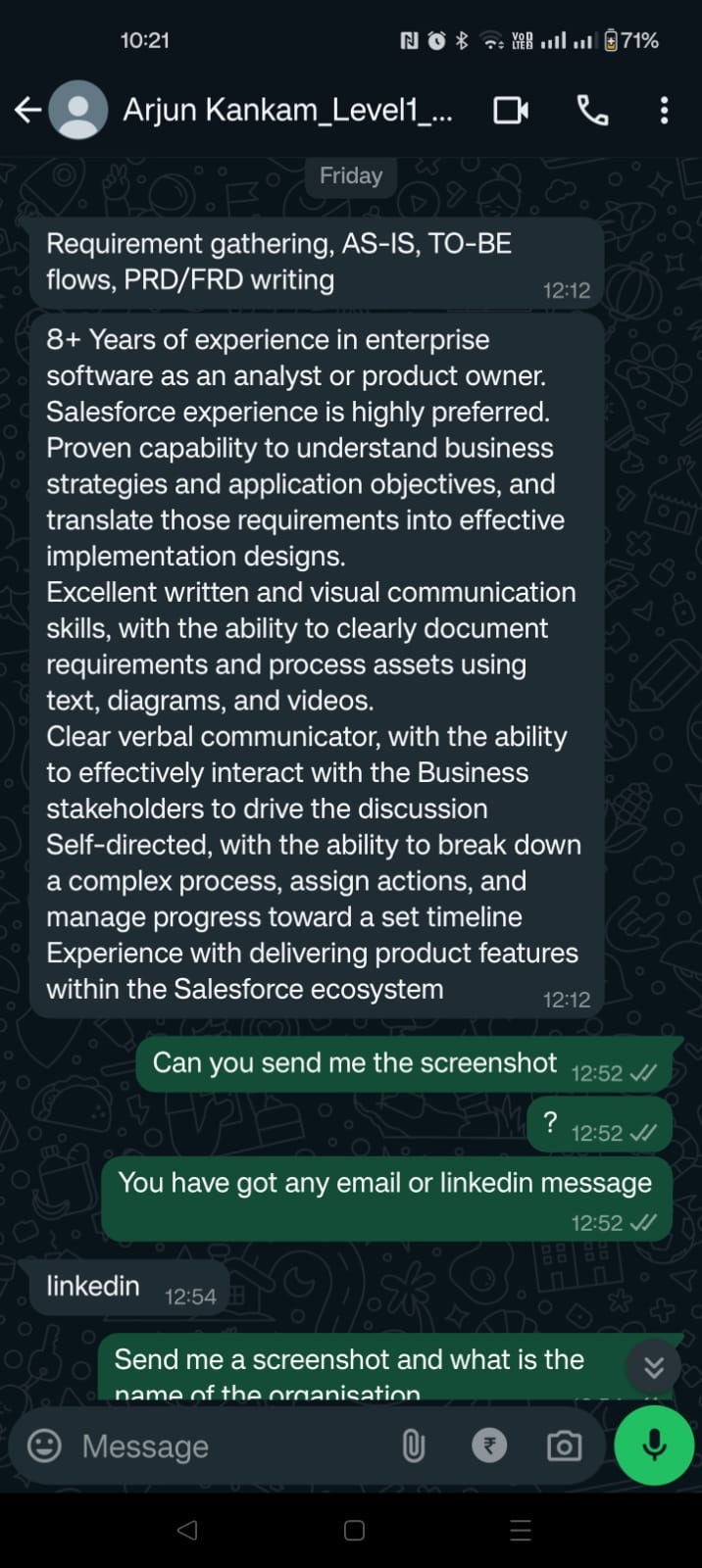Start a voice call with Arjun
This screenshot has width=702, height=1568.
(592, 110)
